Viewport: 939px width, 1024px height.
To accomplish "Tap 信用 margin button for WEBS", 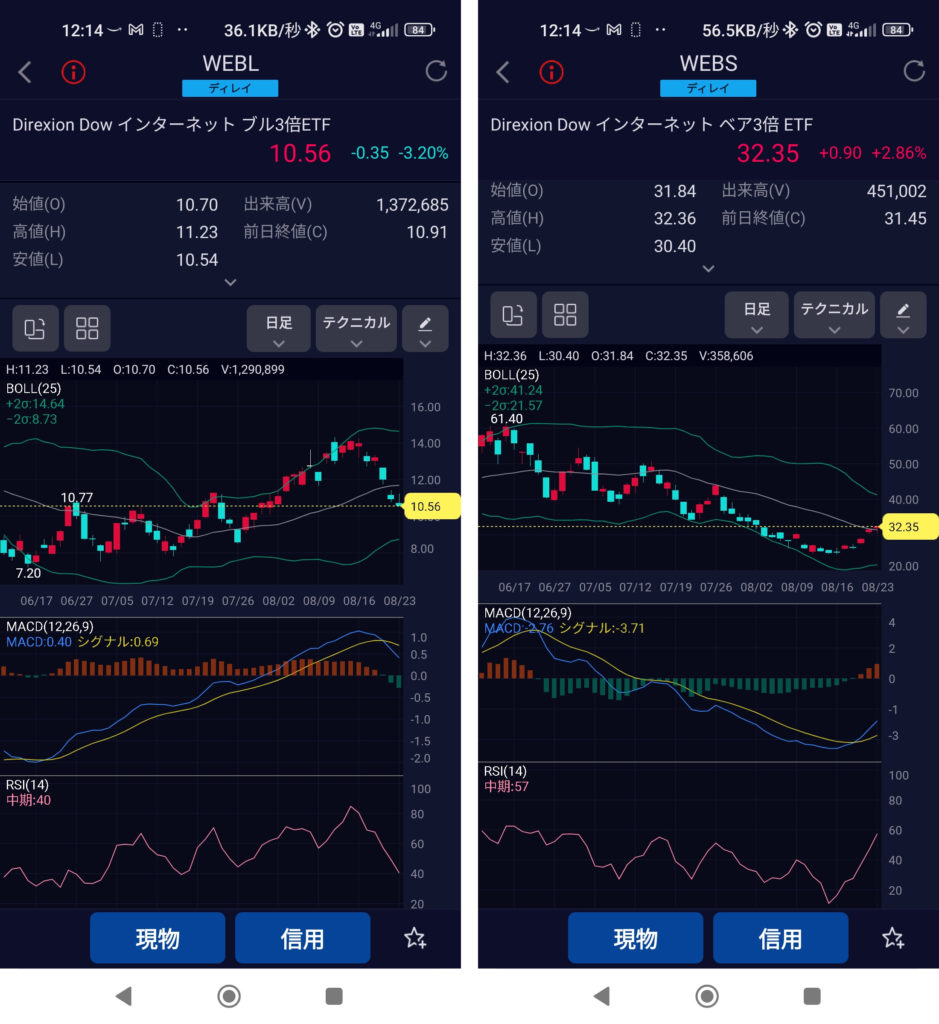I will click(x=780, y=938).
